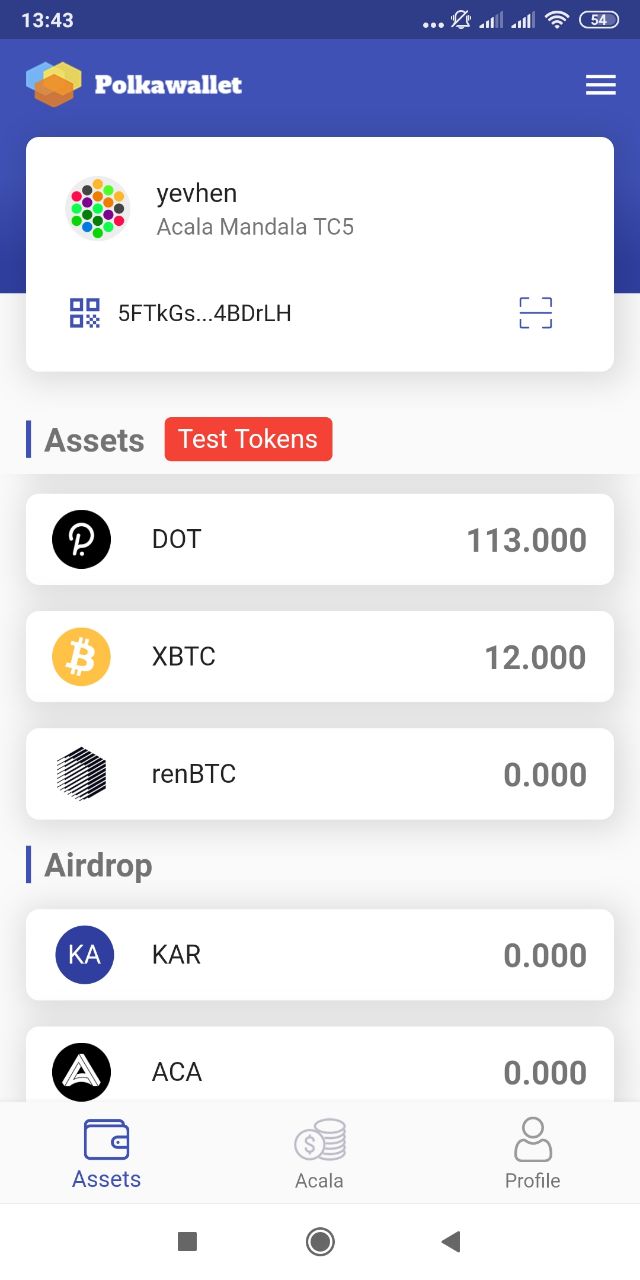Switch to the Acala tab
The image size is (640, 1280).
pos(320,1154)
